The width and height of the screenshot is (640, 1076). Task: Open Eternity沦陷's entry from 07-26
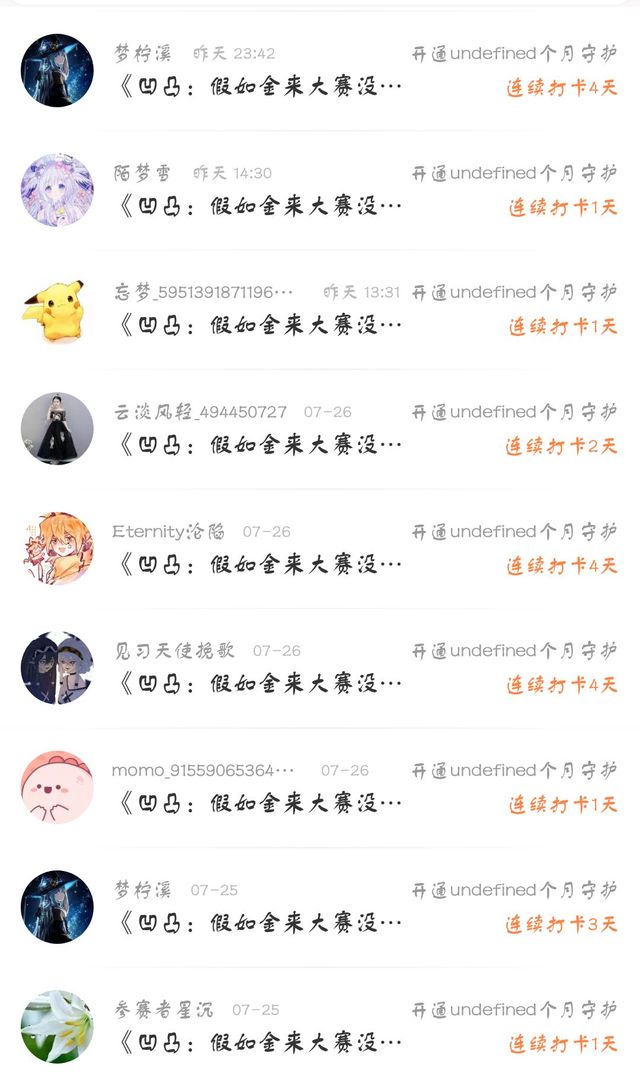(320, 548)
